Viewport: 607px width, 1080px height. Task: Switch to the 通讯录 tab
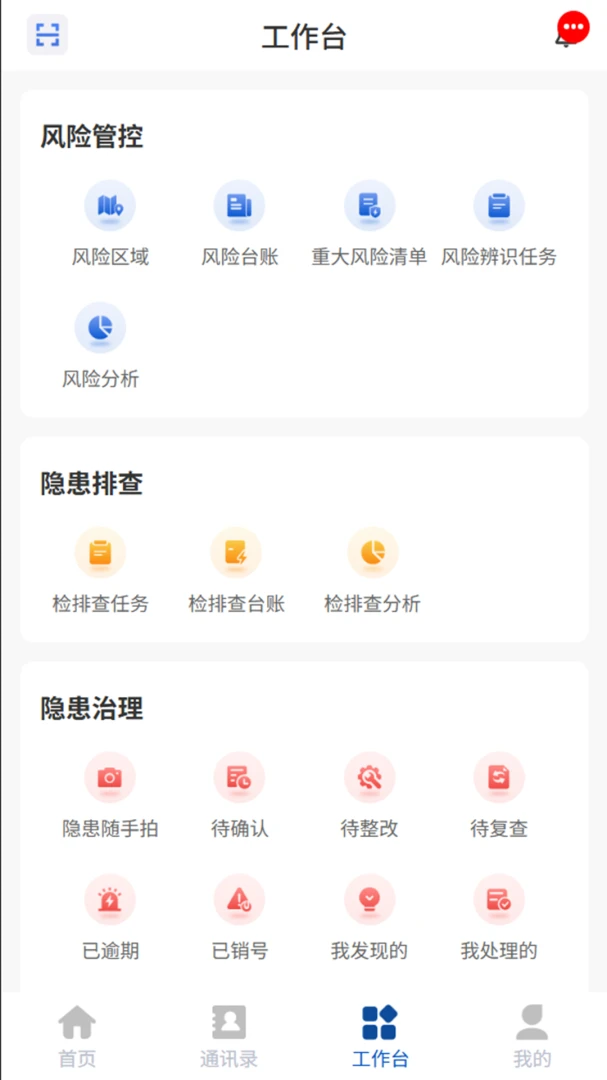(229, 1036)
